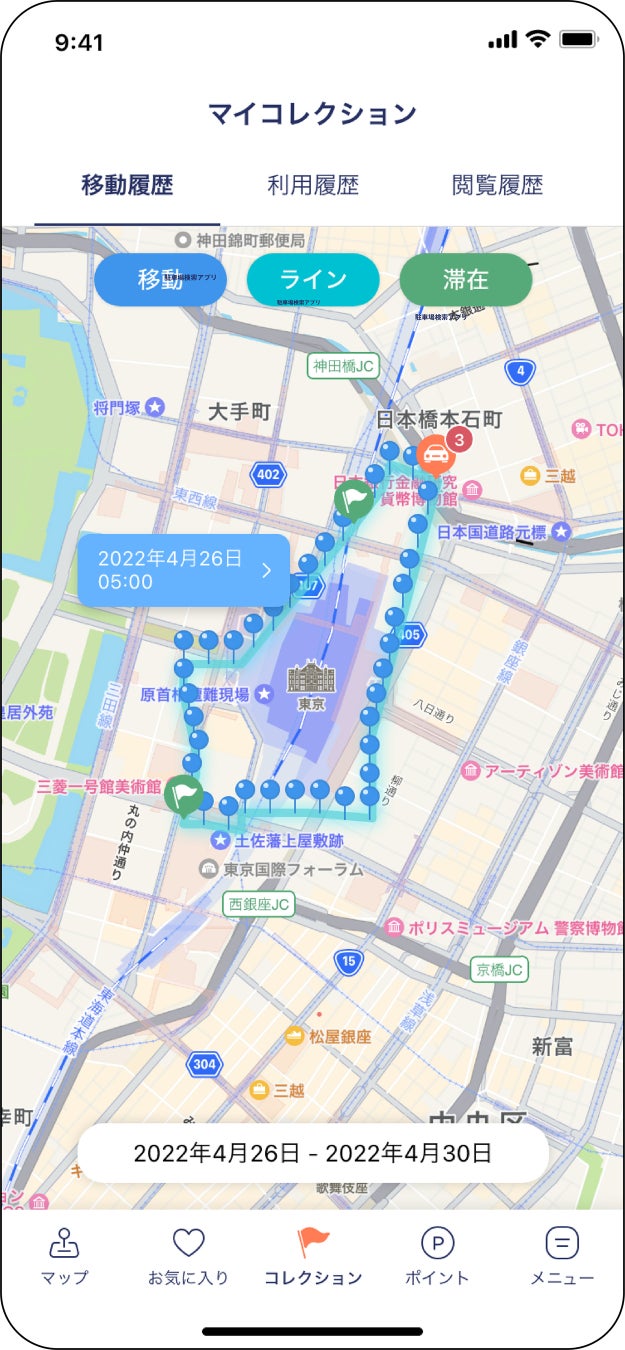The height and width of the screenshot is (1350, 625).
Task: Select the 移動履歴 tab
Action: [127, 185]
